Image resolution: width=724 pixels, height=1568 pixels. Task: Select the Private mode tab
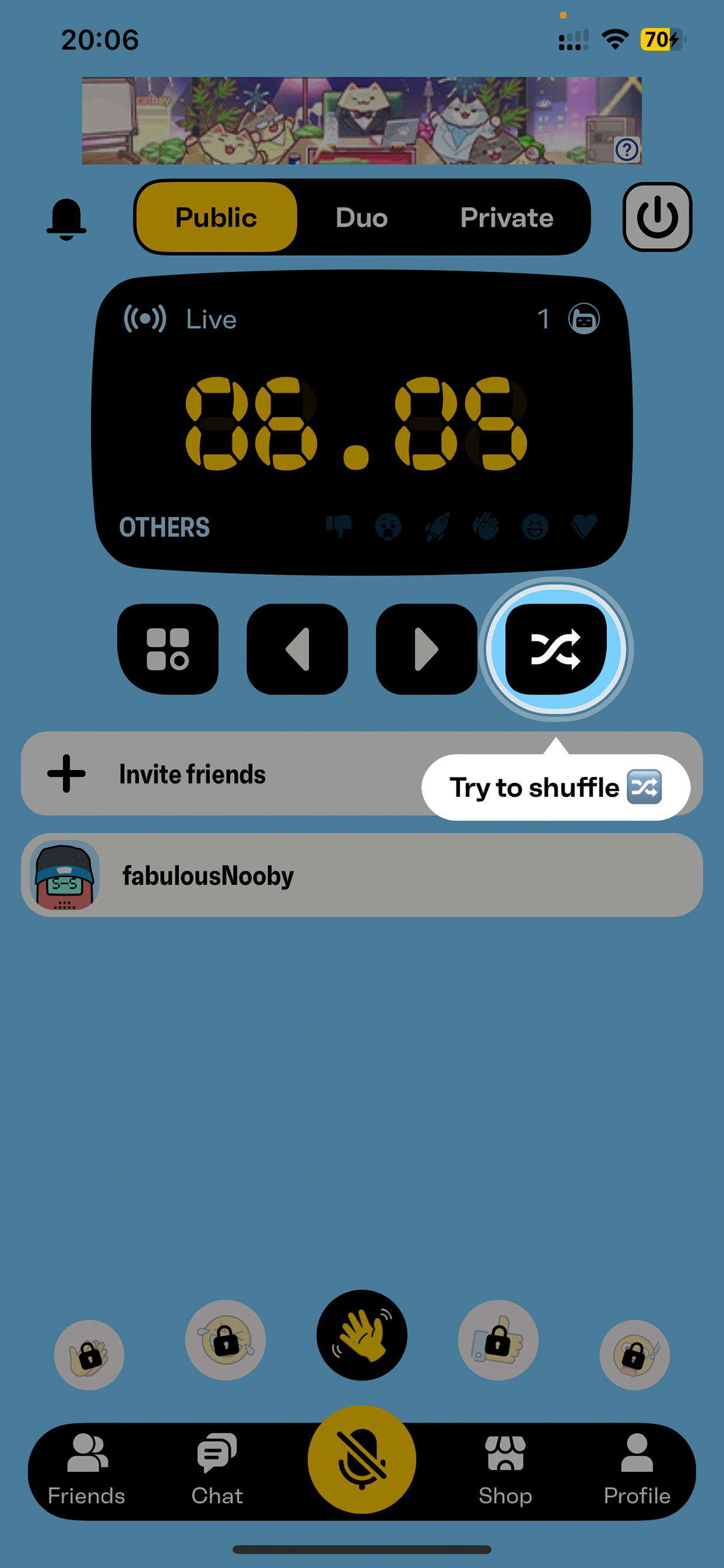click(x=506, y=217)
